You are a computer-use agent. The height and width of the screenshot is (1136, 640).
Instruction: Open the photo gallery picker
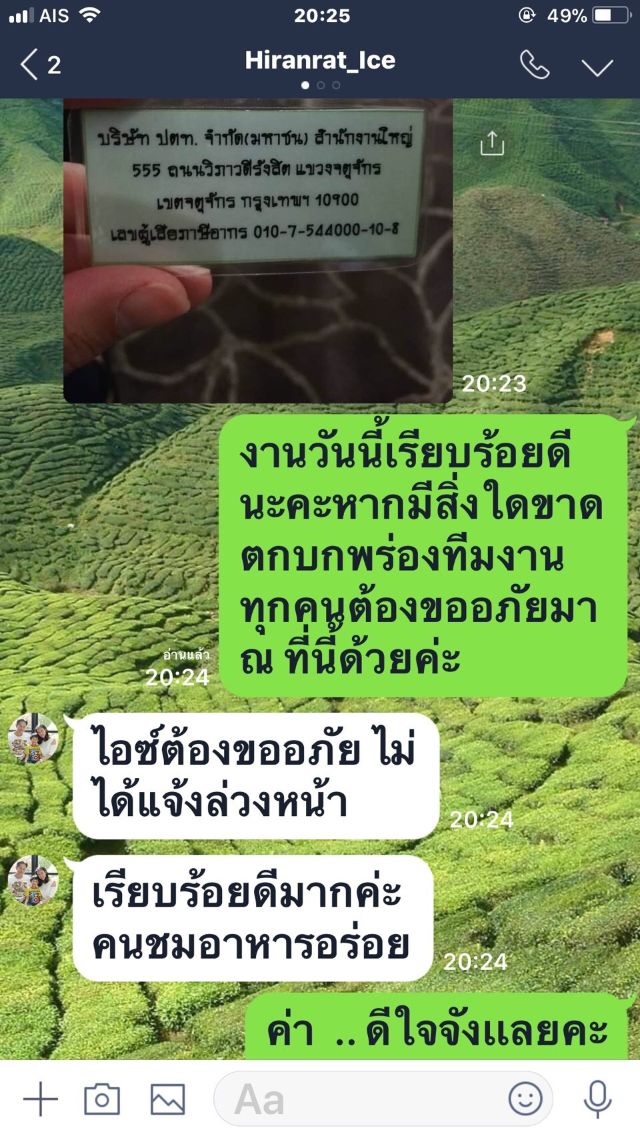tap(168, 1099)
